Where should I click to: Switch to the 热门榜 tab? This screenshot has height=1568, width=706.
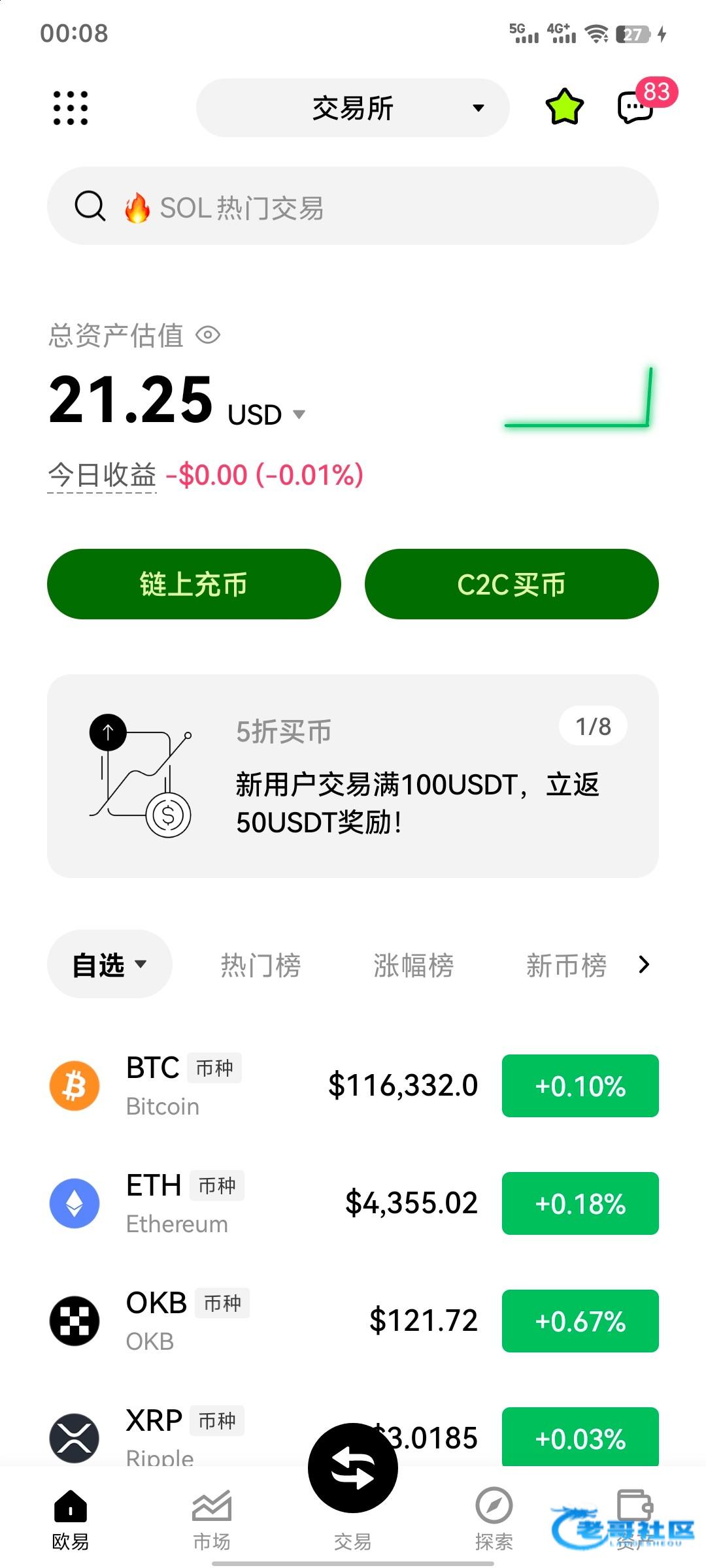pos(260,965)
